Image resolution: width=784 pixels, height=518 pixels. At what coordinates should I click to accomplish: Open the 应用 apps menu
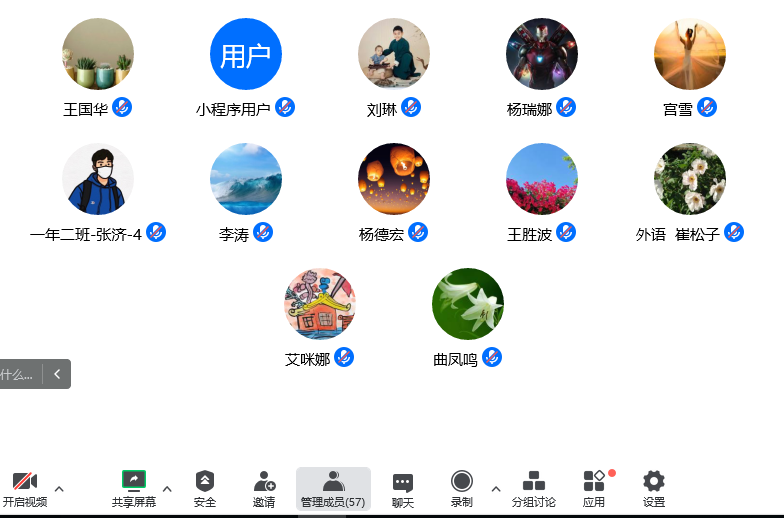point(594,487)
